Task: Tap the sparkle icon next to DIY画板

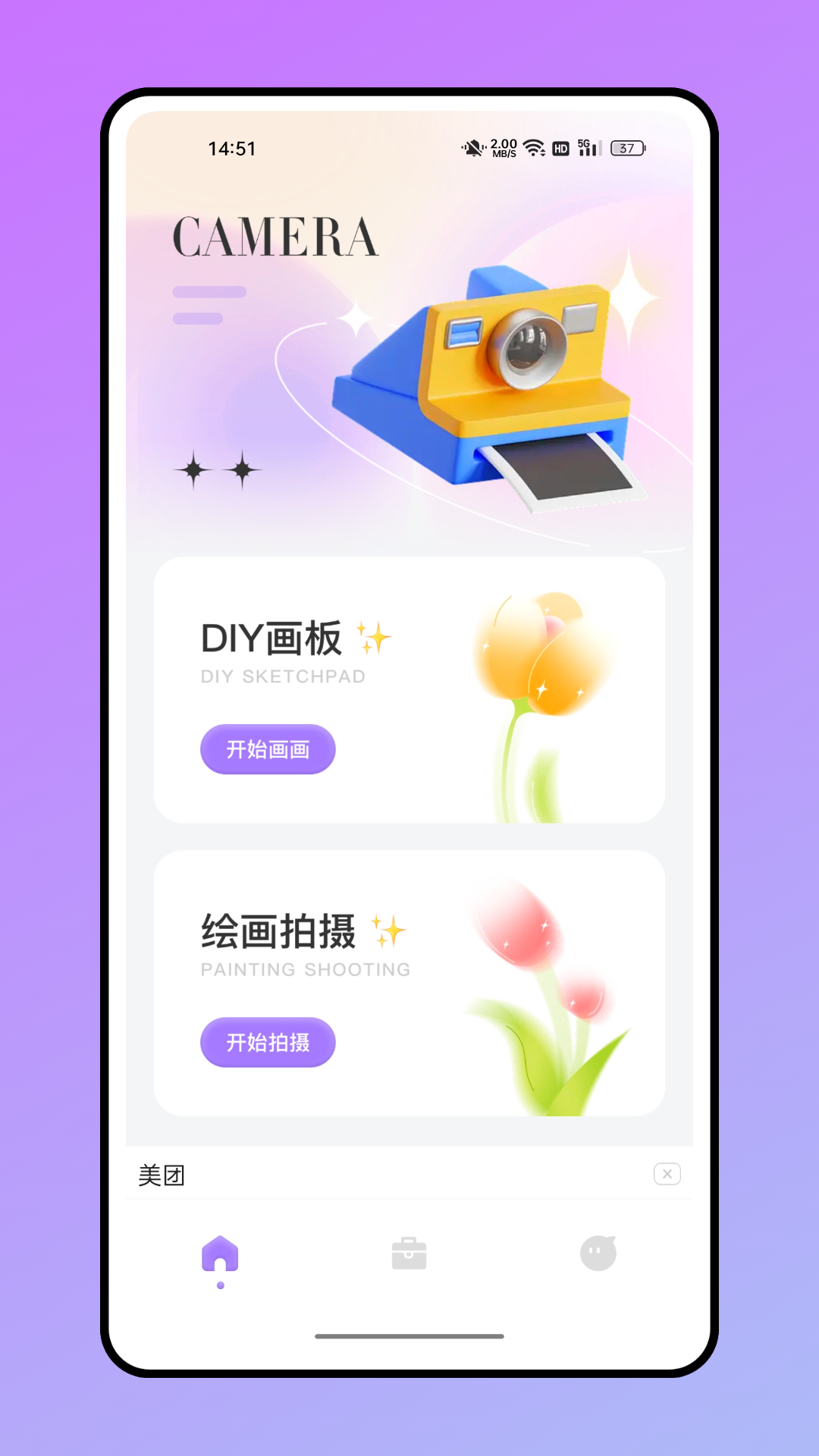Action: [x=373, y=637]
